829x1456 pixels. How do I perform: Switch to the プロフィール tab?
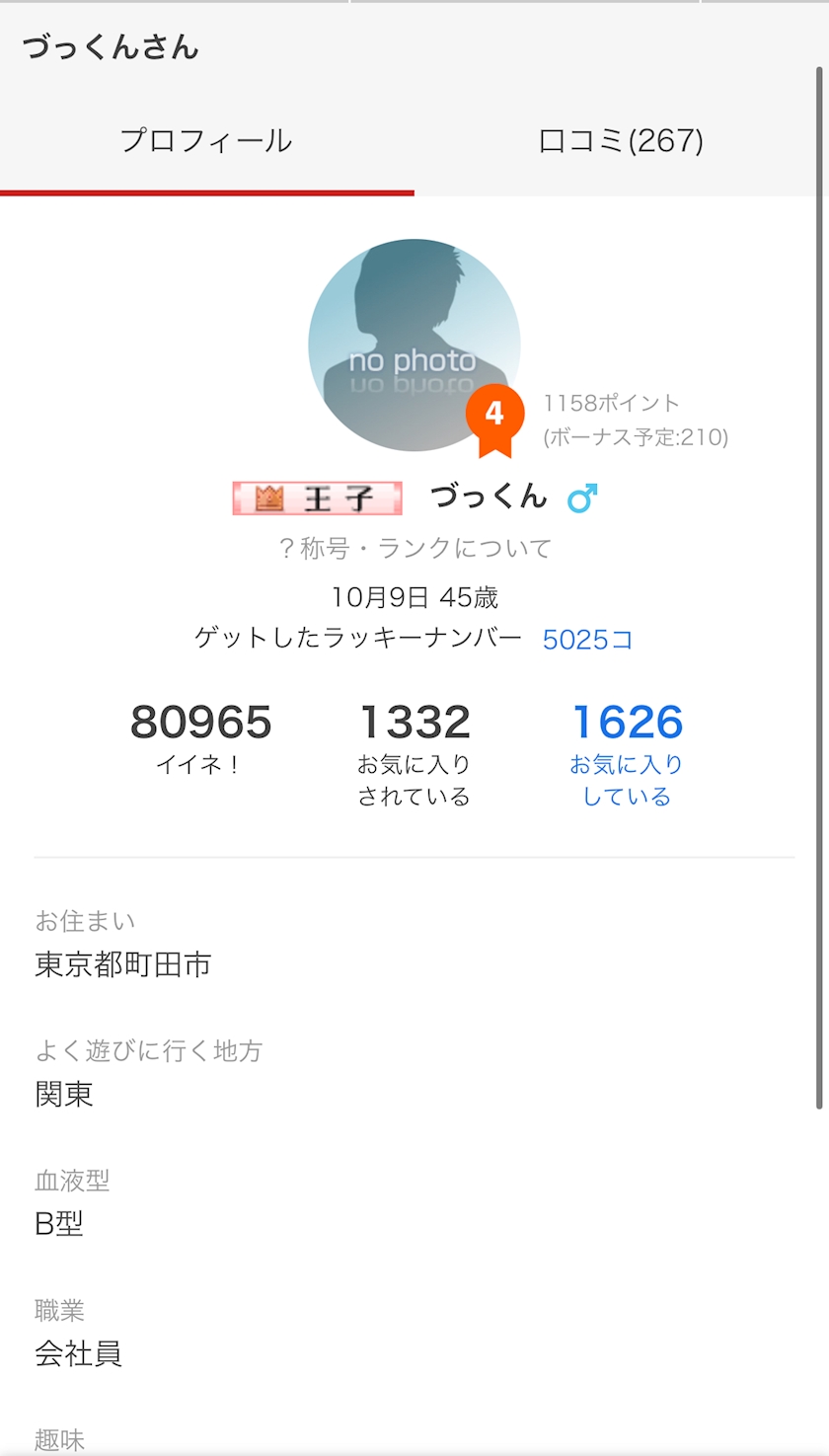(x=206, y=141)
